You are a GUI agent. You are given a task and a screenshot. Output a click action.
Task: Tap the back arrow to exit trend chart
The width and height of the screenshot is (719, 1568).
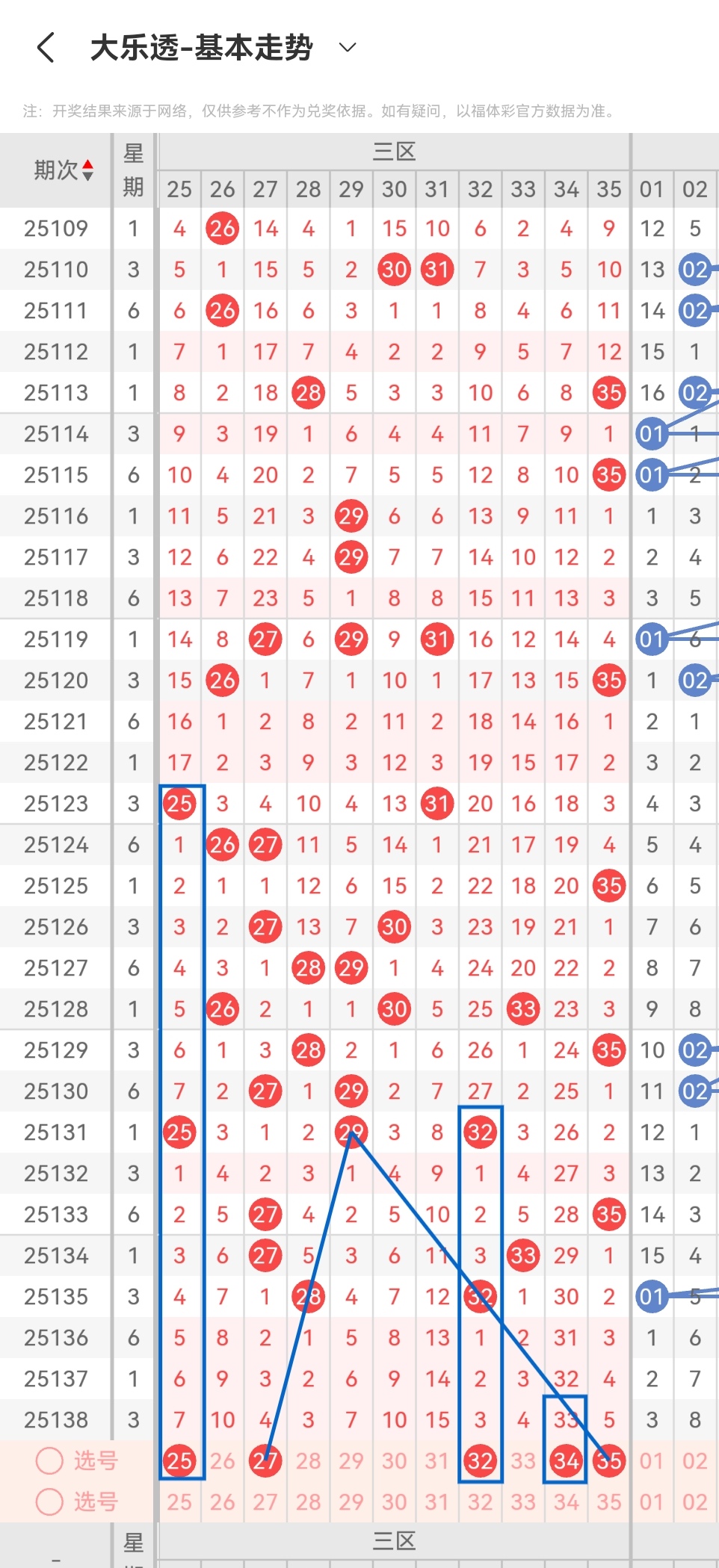point(45,47)
